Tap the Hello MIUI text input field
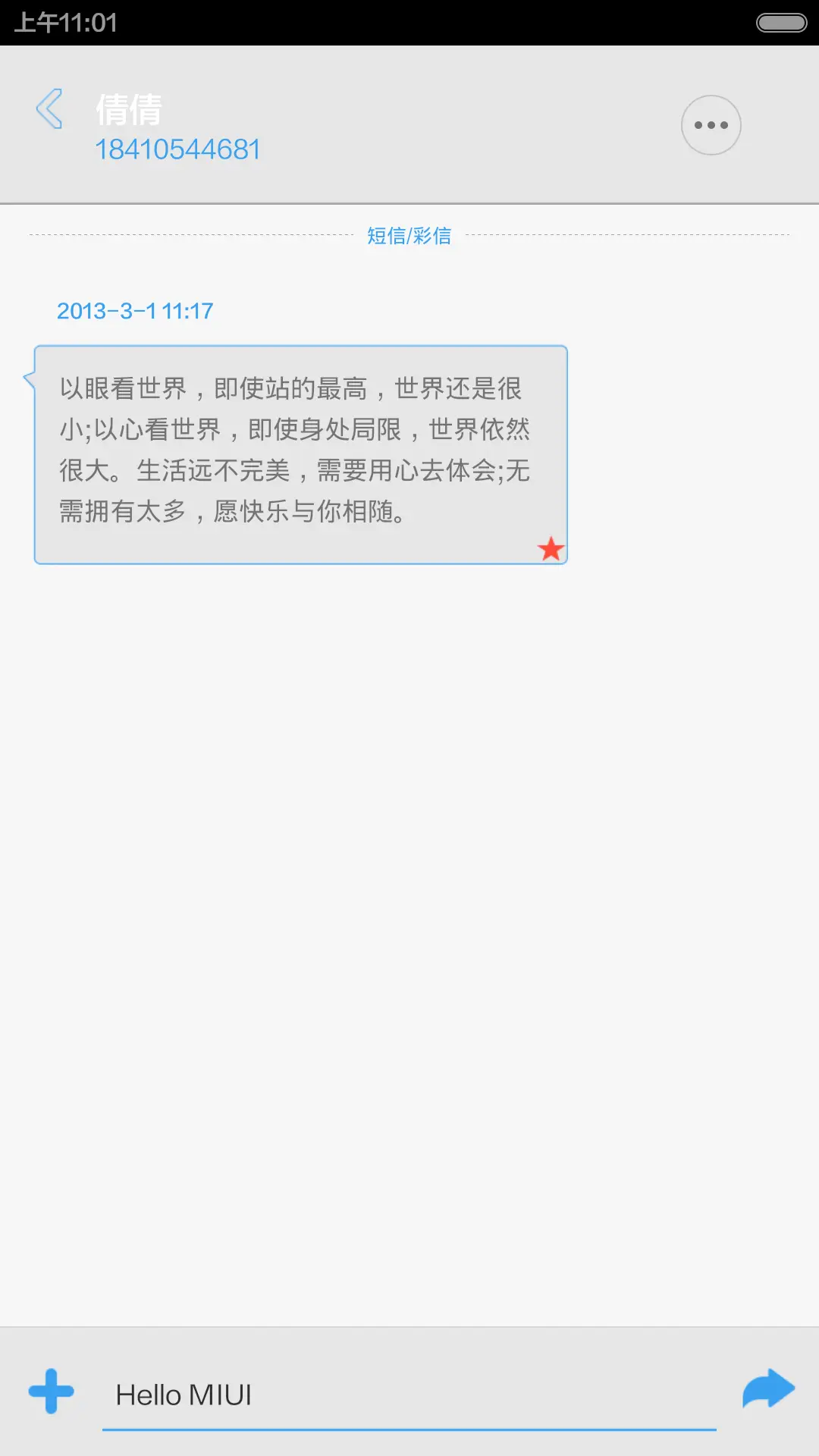 tap(303, 1395)
